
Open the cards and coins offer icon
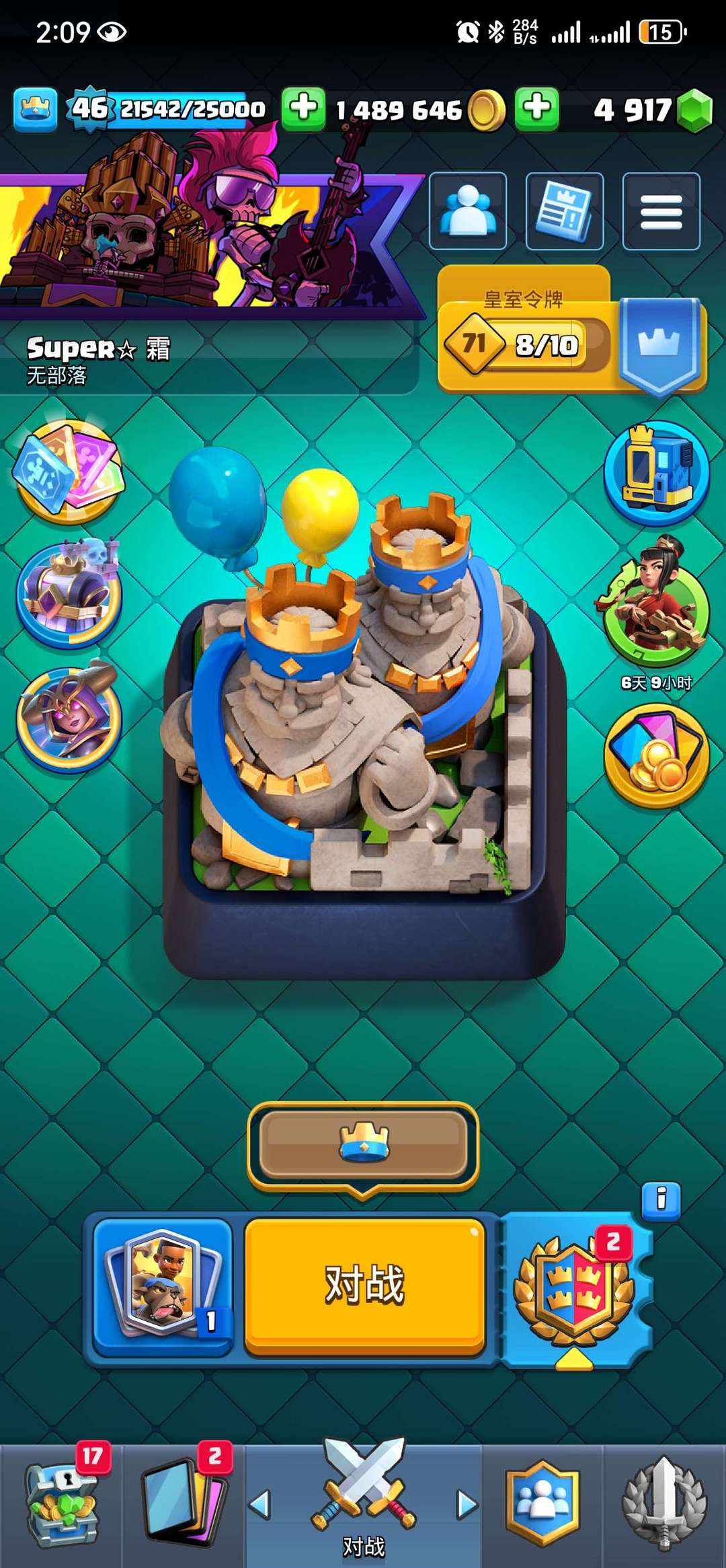[657, 756]
